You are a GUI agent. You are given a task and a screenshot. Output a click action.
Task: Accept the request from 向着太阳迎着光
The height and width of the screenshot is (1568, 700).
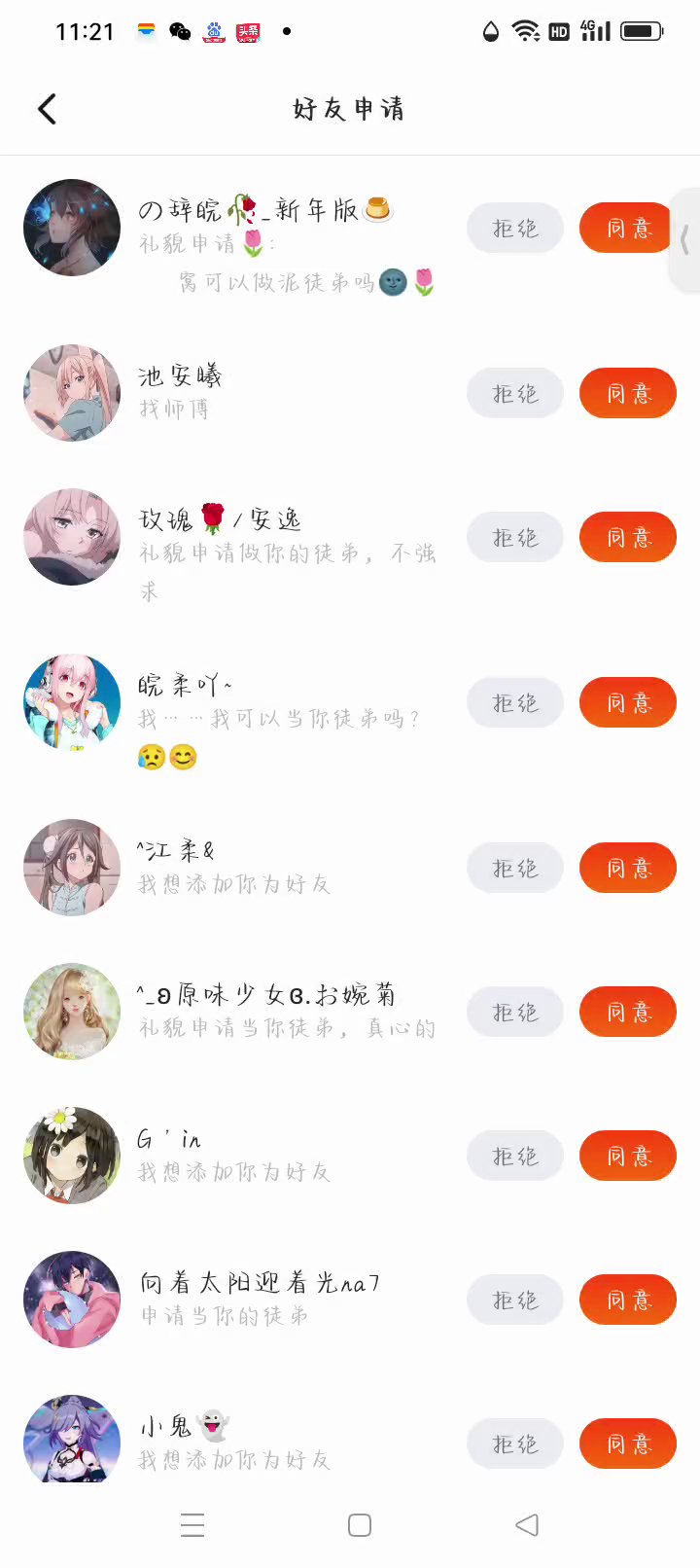pos(627,1300)
